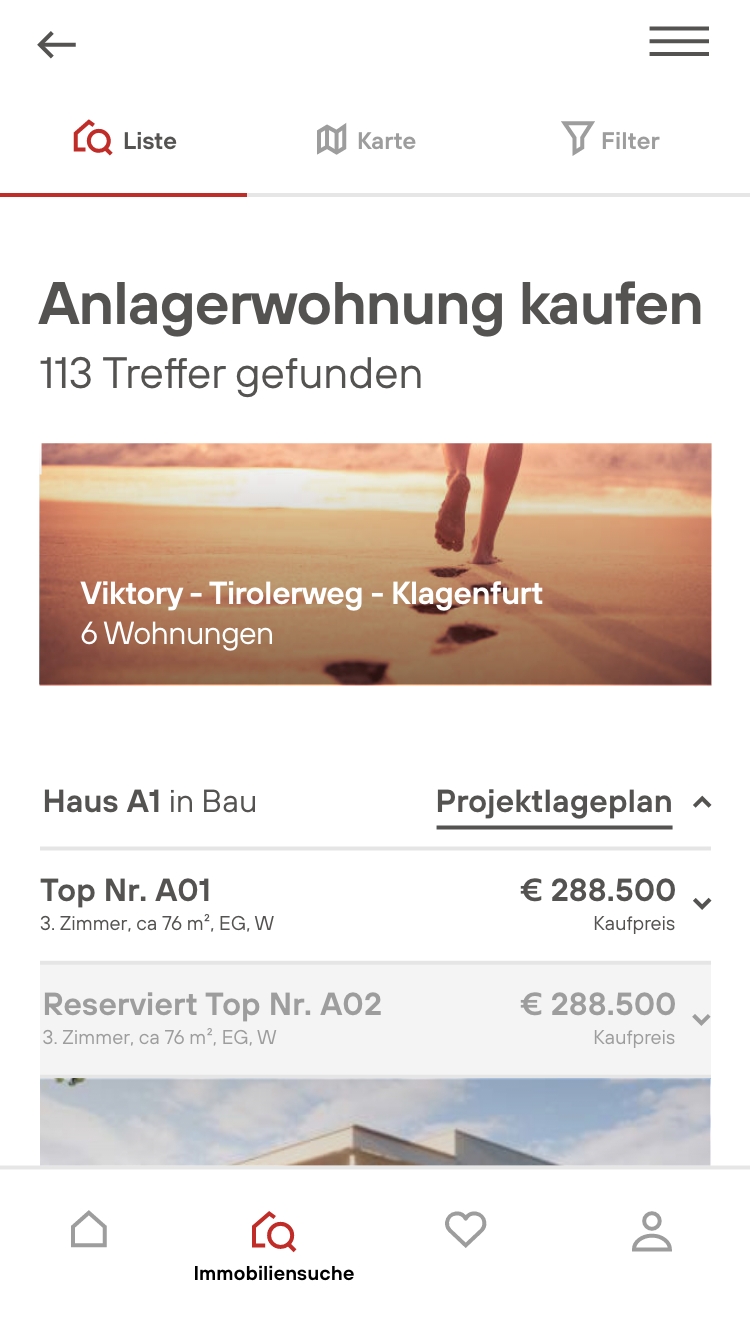The width and height of the screenshot is (750, 1334).
Task: Open the Projektlageplan link
Action: [554, 802]
